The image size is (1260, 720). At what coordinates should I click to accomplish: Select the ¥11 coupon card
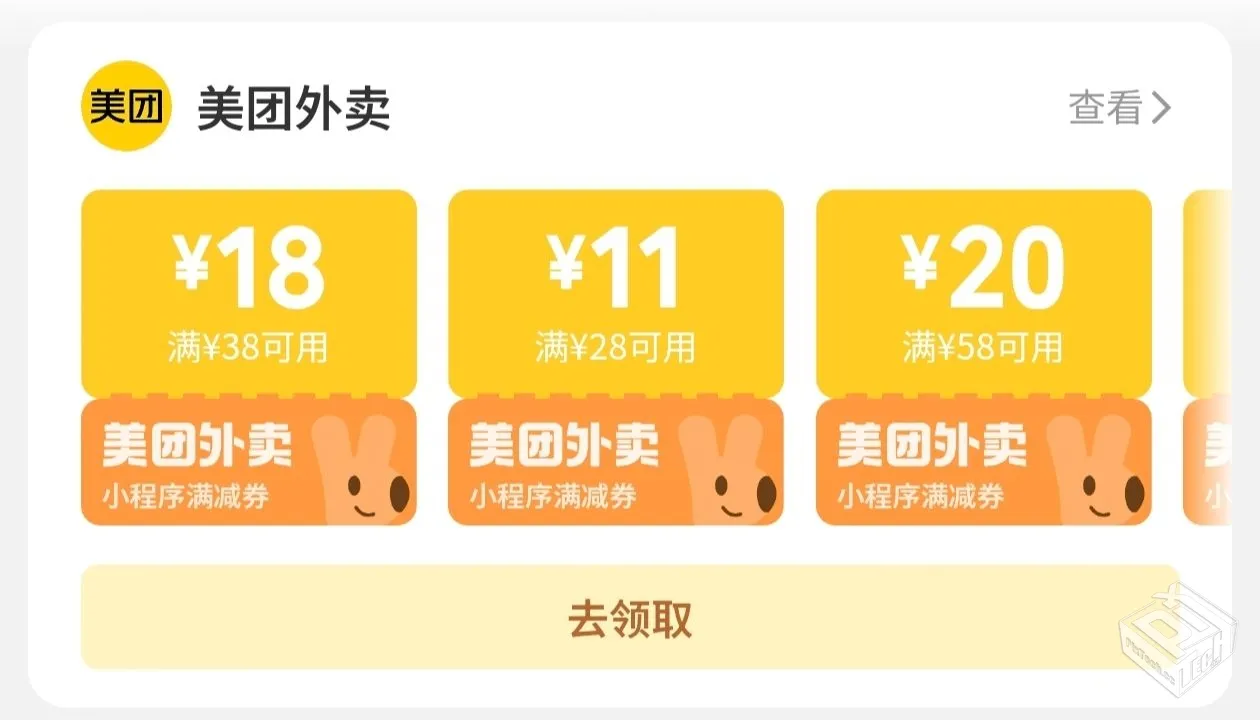tap(615, 357)
